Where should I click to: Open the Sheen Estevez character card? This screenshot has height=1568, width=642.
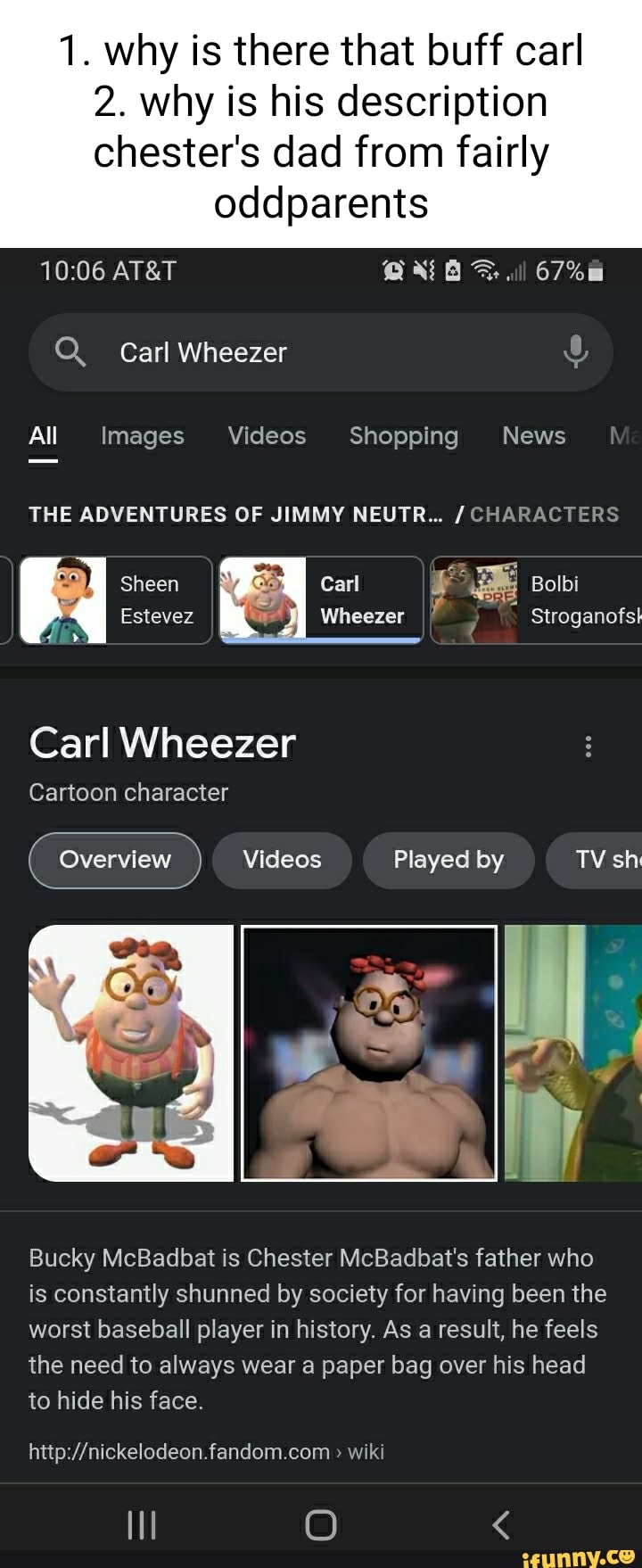(x=116, y=599)
